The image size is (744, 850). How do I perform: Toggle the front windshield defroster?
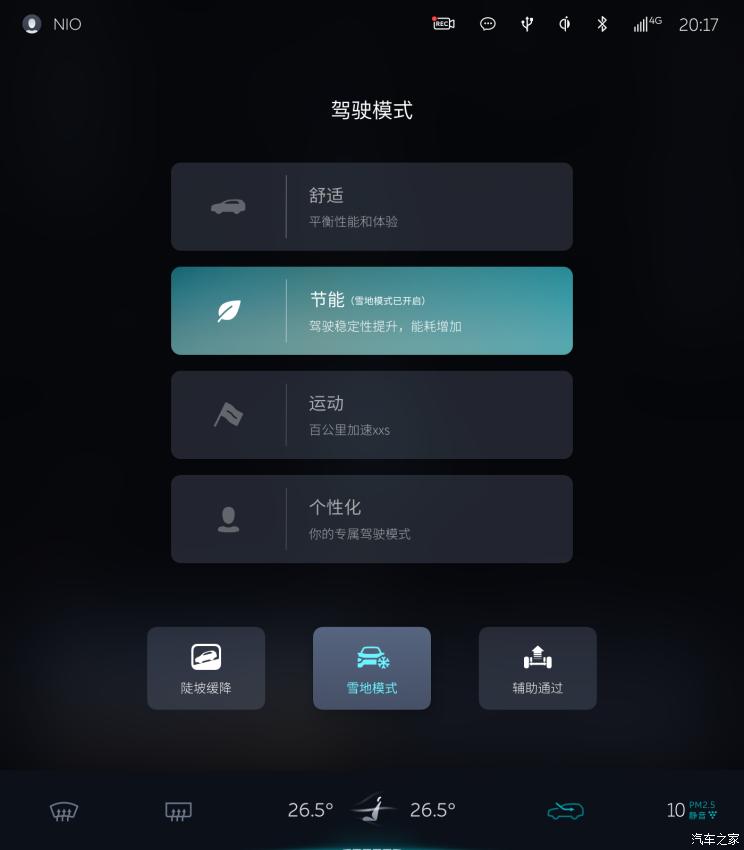pyautogui.click(x=64, y=811)
